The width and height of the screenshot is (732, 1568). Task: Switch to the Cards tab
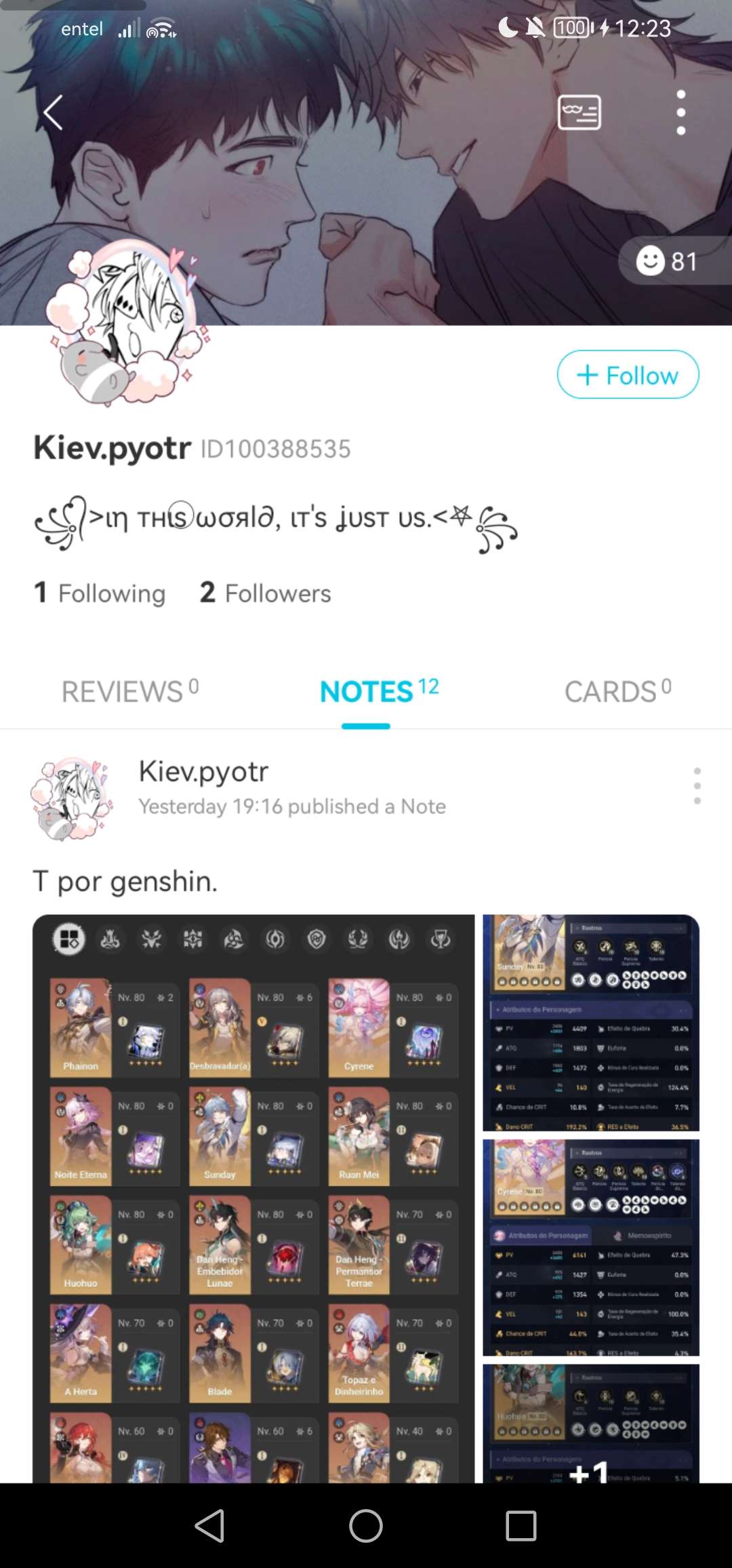(x=618, y=691)
